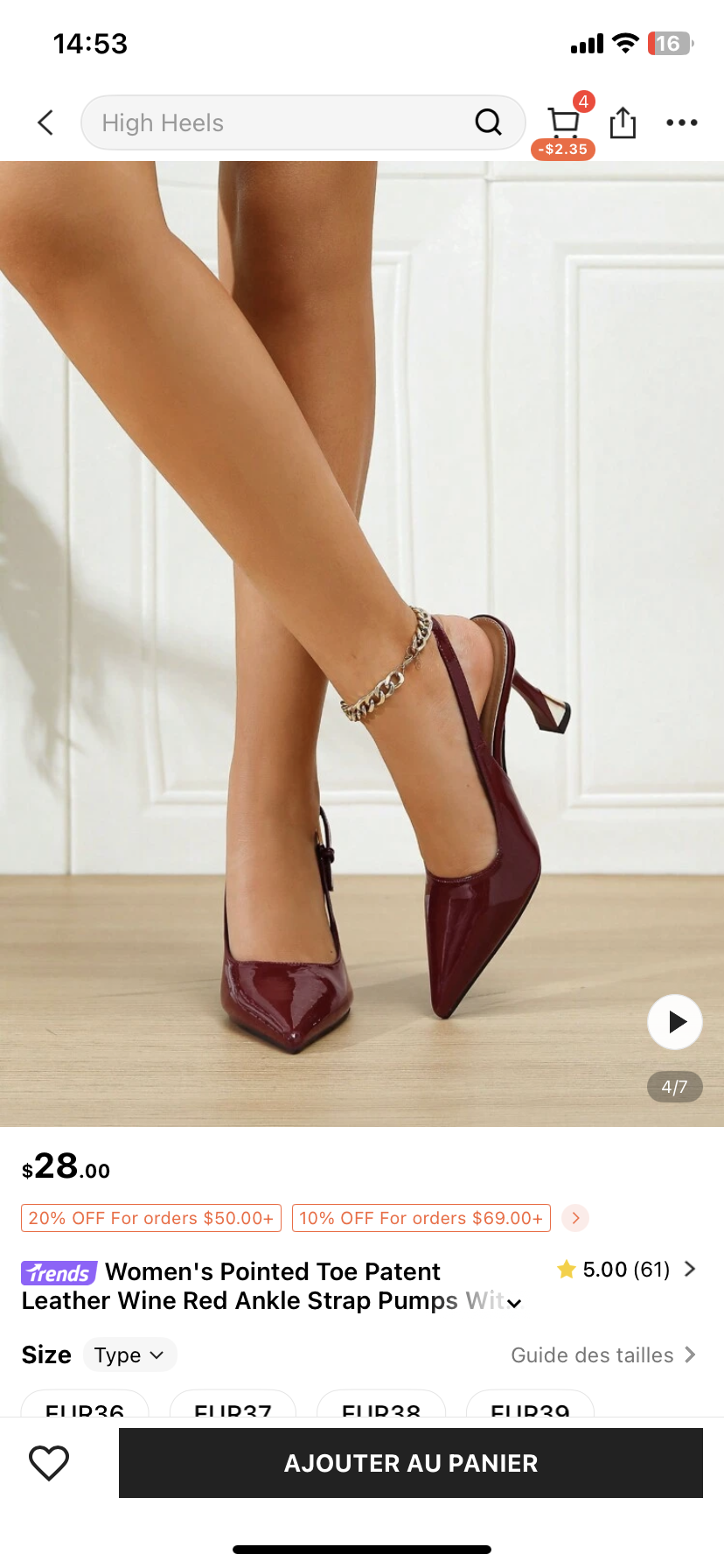Show more coupons with the arrow

tap(575, 1218)
